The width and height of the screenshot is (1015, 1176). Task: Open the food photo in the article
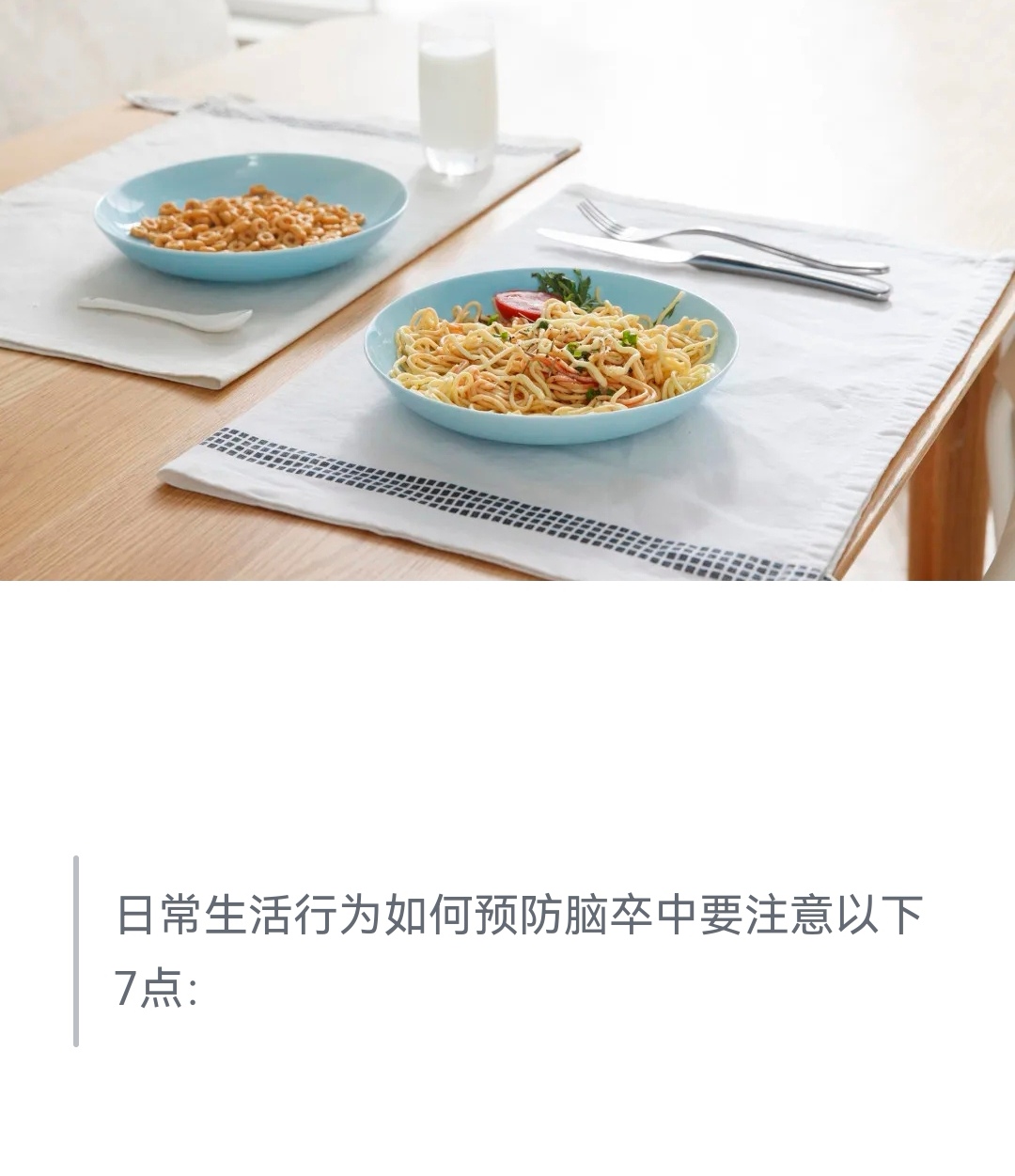(507, 290)
